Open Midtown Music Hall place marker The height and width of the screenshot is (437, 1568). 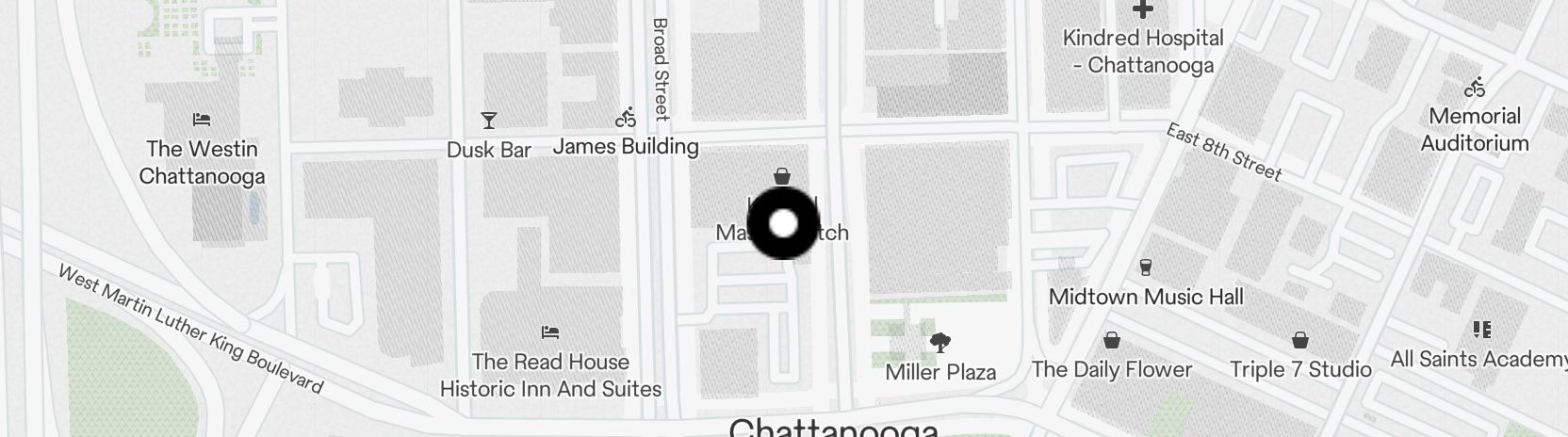[1145, 268]
